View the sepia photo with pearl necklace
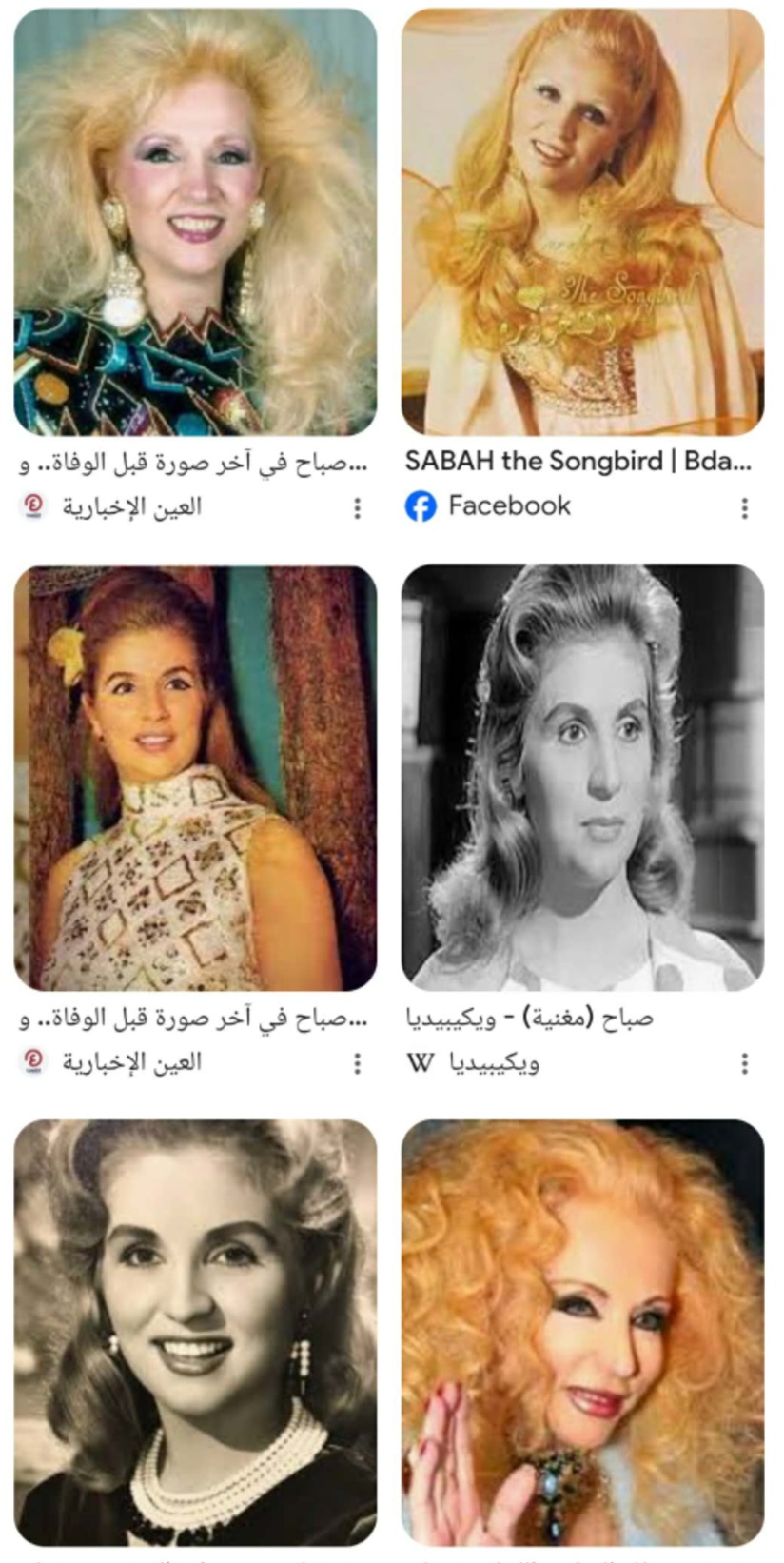This screenshot has height=1563, width=784. pyautogui.click(x=195, y=1333)
